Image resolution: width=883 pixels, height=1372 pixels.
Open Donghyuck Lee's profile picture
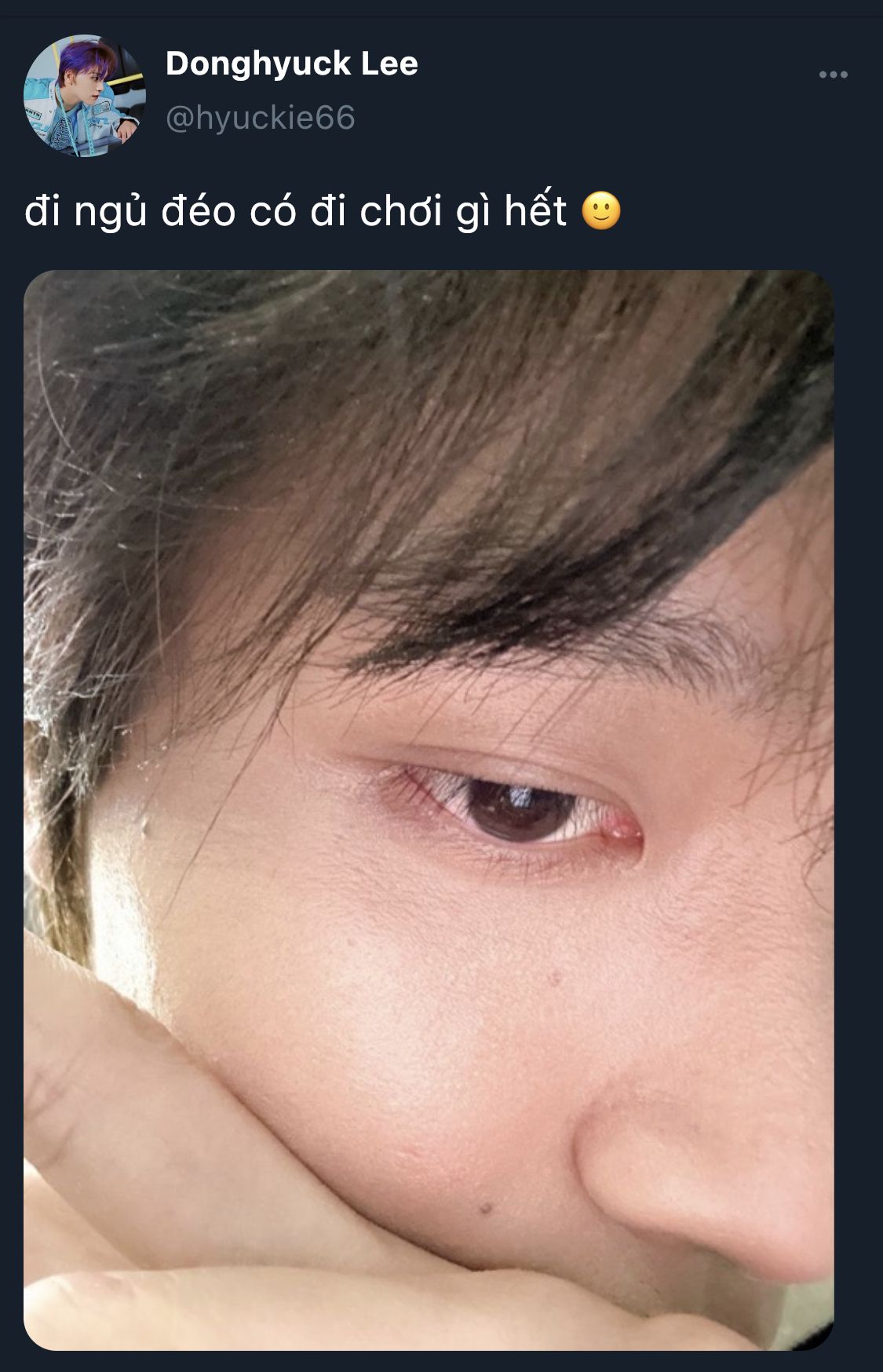84,95
